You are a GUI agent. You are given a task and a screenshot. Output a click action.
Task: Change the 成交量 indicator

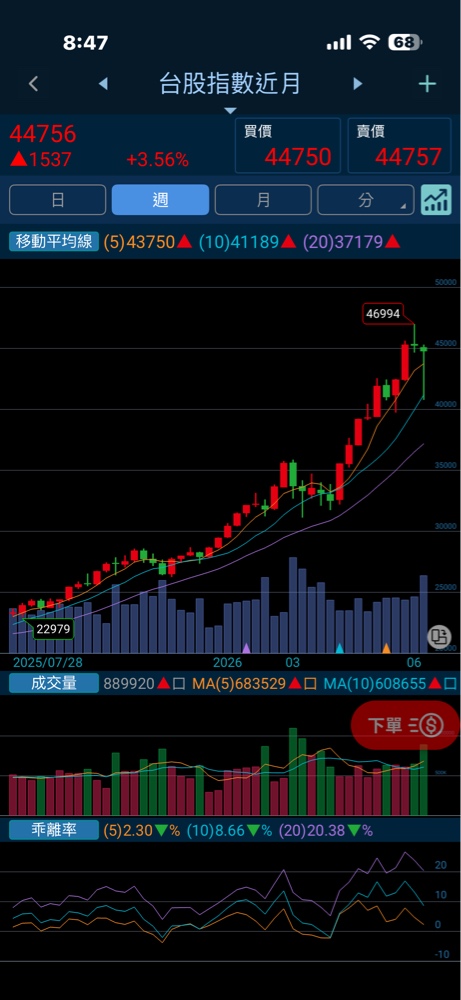pos(54,683)
